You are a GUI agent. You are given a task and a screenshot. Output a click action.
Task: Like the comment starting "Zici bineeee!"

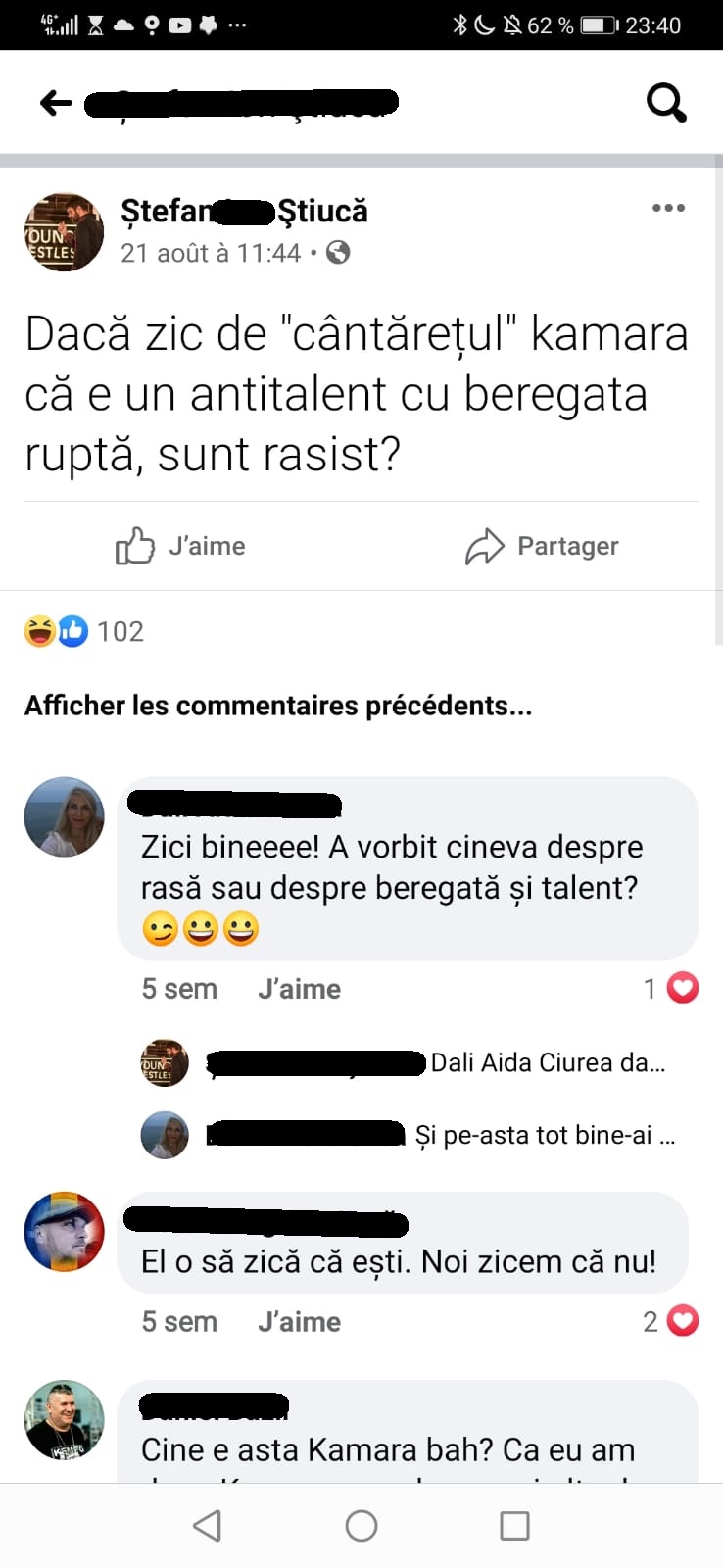[x=299, y=989]
